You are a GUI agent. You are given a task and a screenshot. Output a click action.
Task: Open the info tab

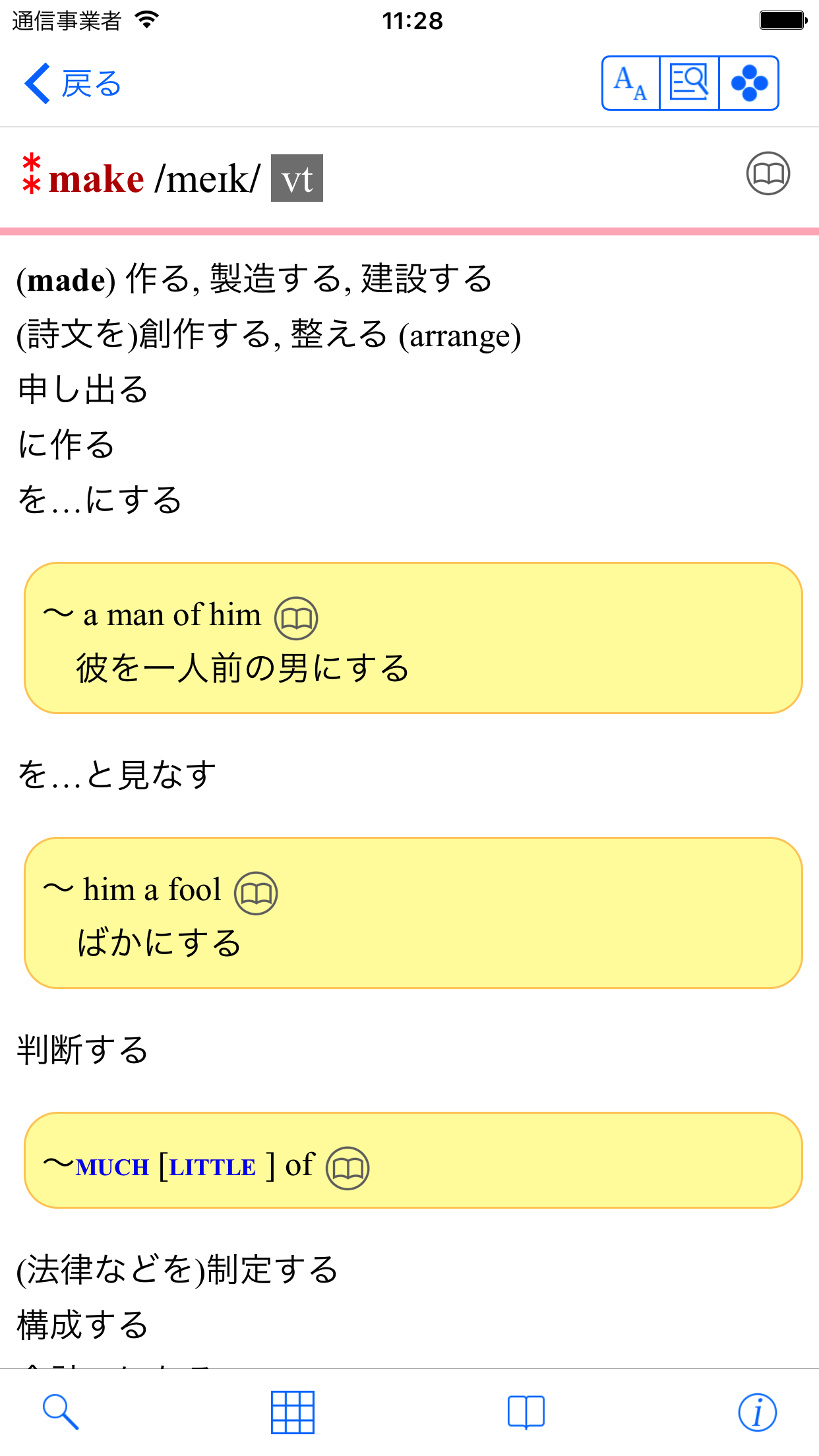point(757,1412)
